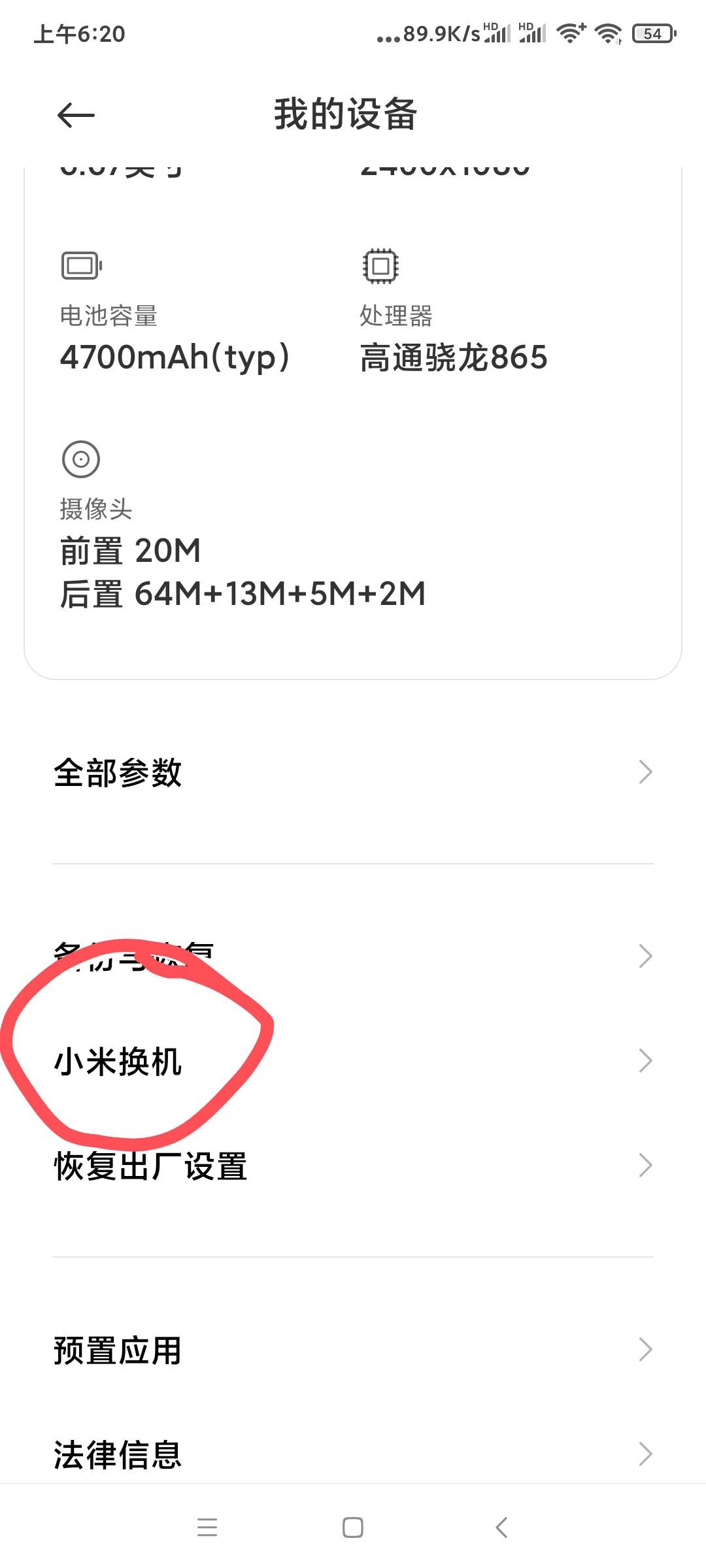Go back using the top-left arrow
The width and height of the screenshot is (706, 1568).
point(76,116)
